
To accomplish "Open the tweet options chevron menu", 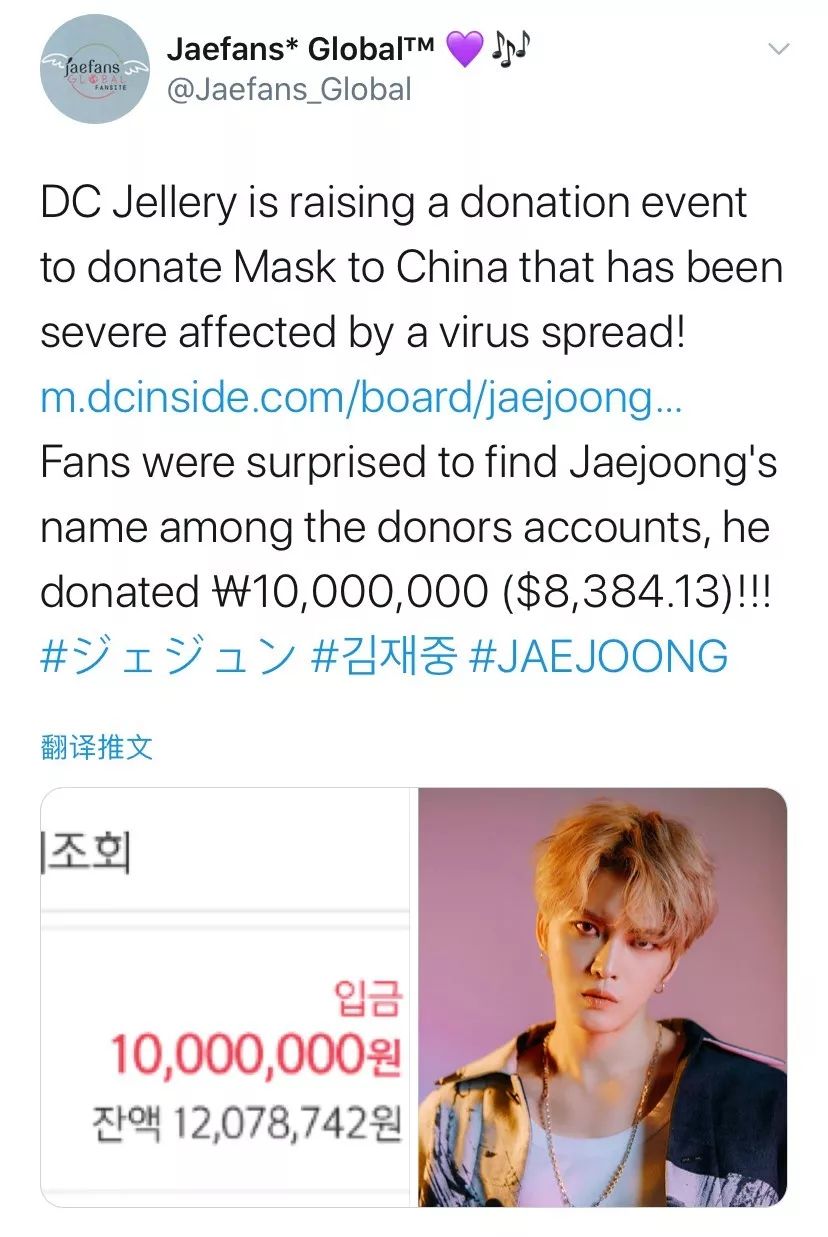I will coord(777,49).
